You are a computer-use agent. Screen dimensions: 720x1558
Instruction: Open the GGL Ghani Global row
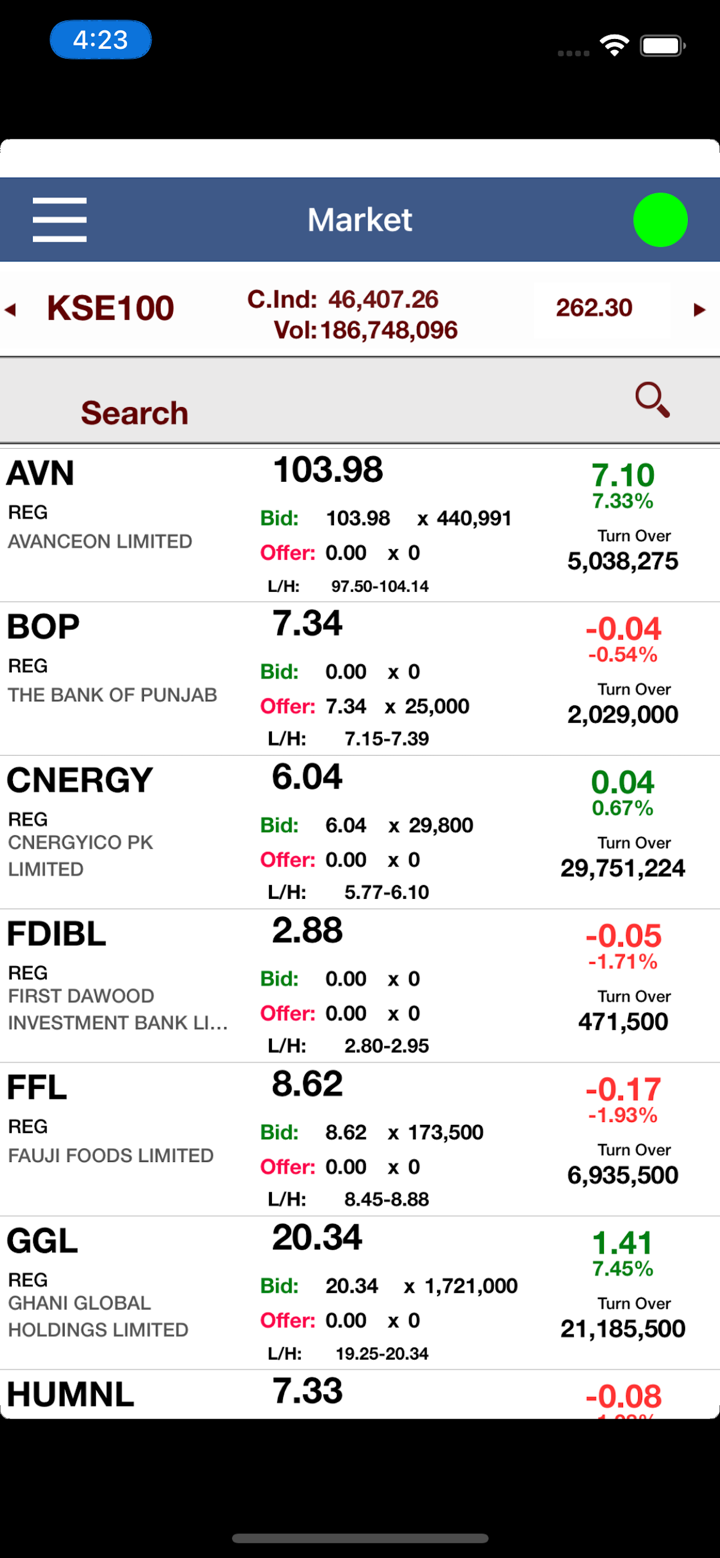point(360,1293)
